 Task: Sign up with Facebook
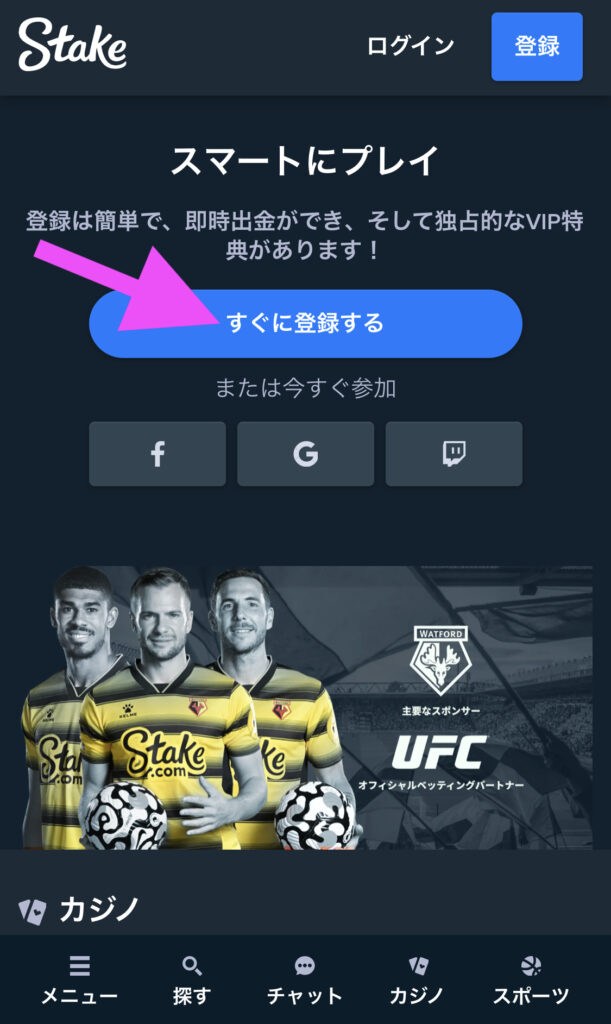[157, 454]
